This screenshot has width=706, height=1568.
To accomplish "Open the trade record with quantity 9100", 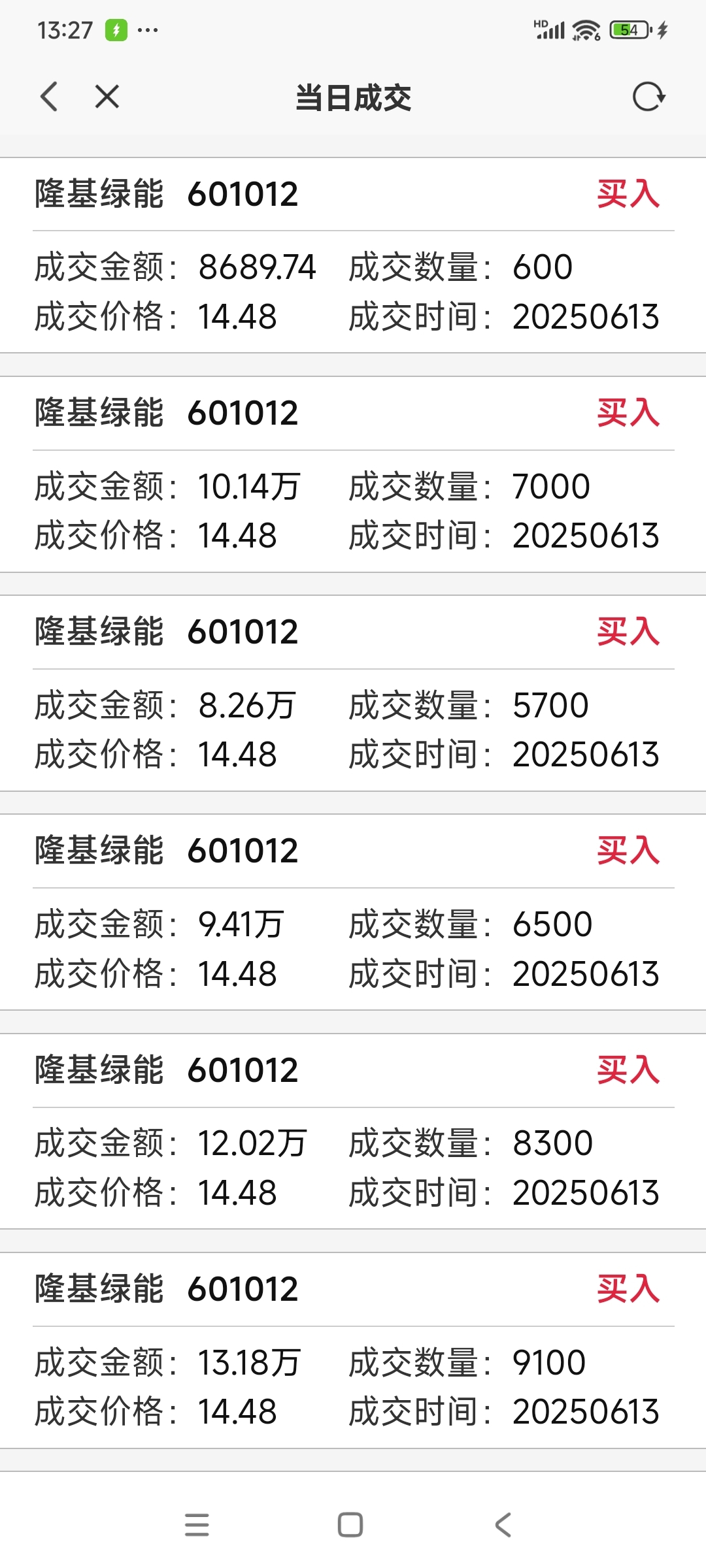I will [x=353, y=1350].
